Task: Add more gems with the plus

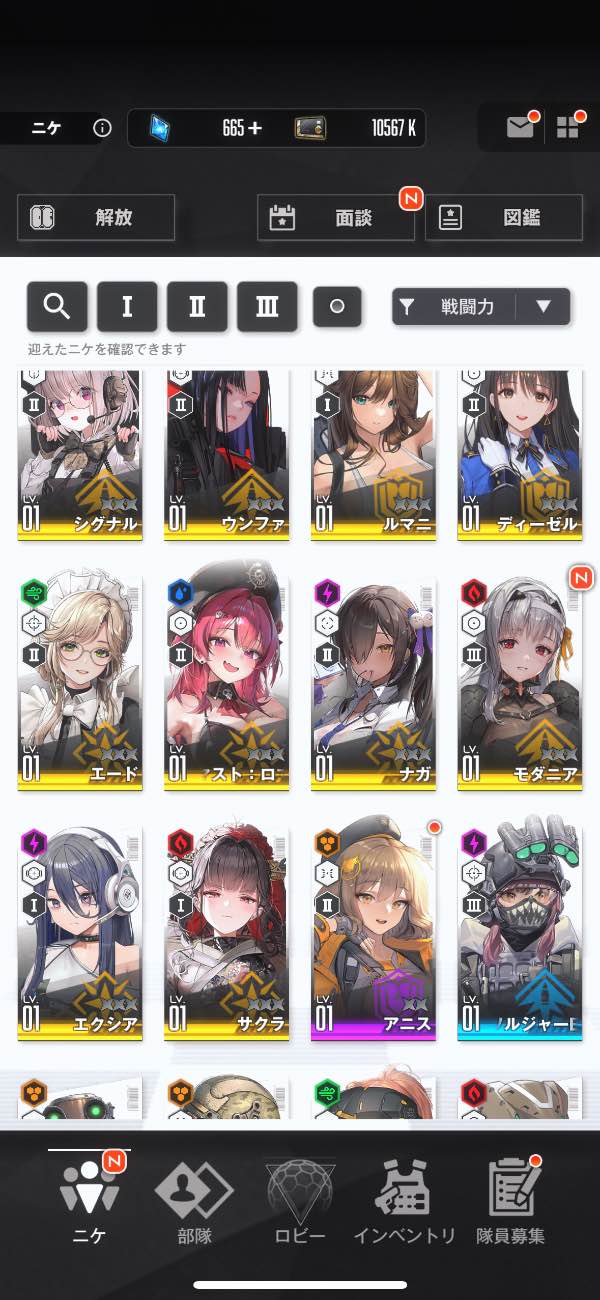Action: tap(255, 128)
